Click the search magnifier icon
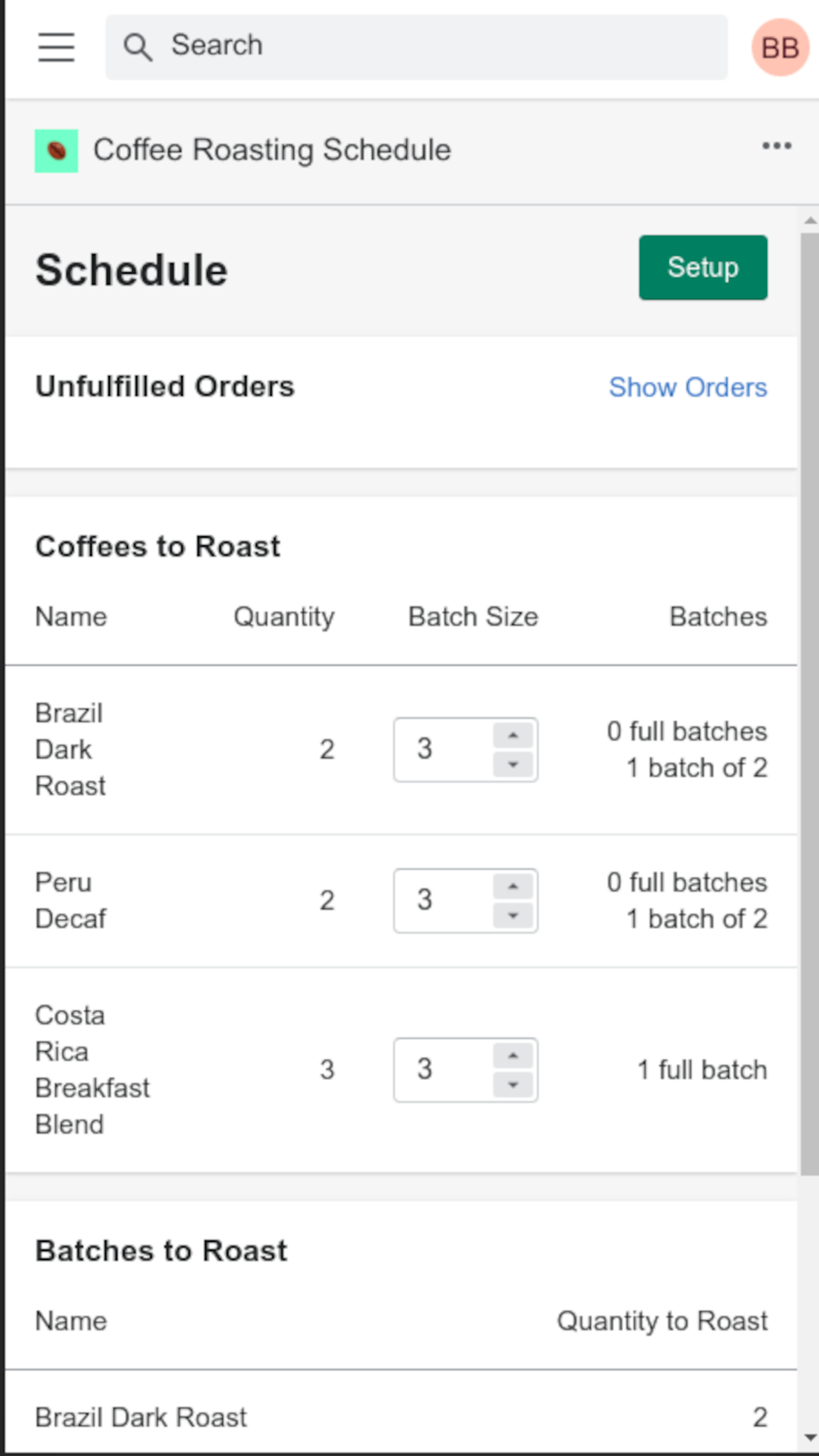 coord(138,46)
